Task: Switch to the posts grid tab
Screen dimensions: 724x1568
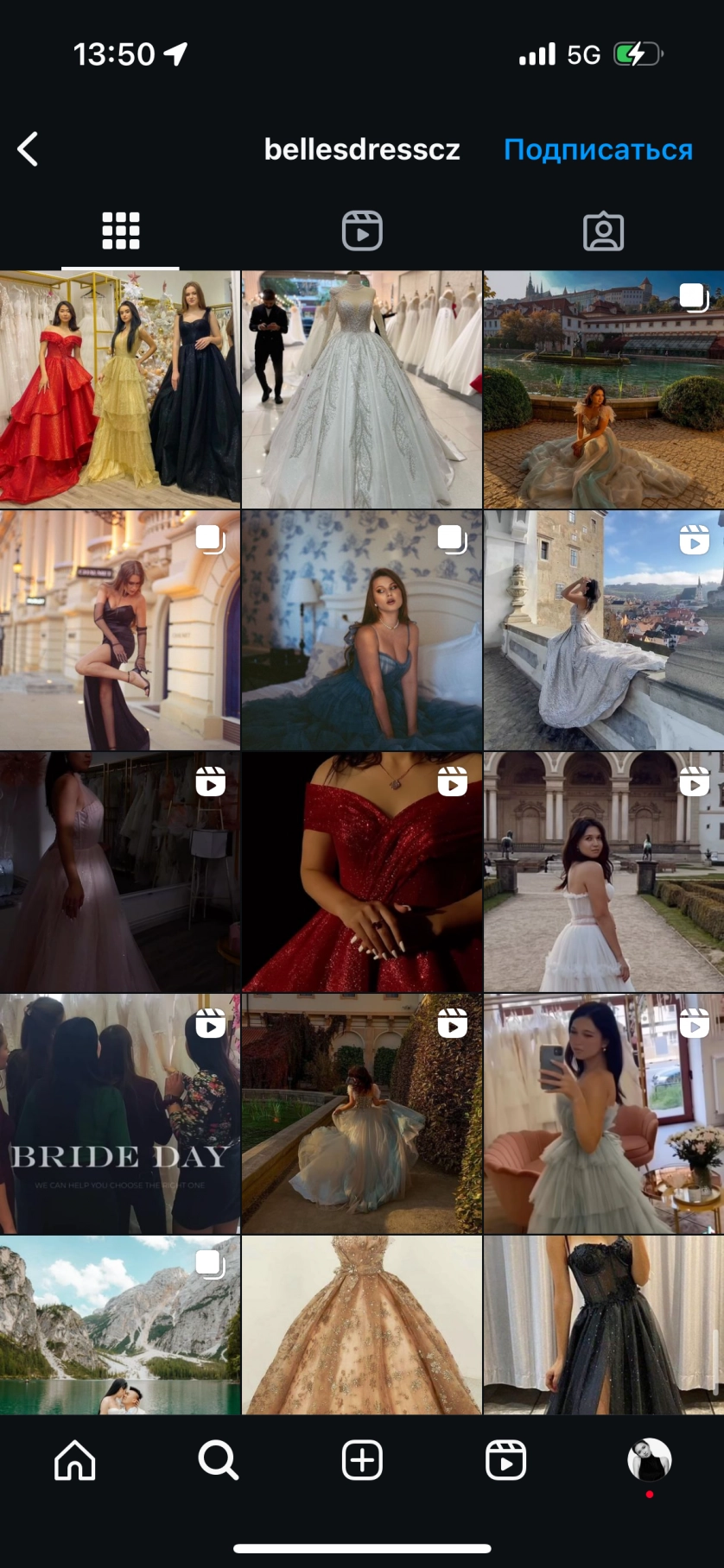Action: [x=120, y=231]
